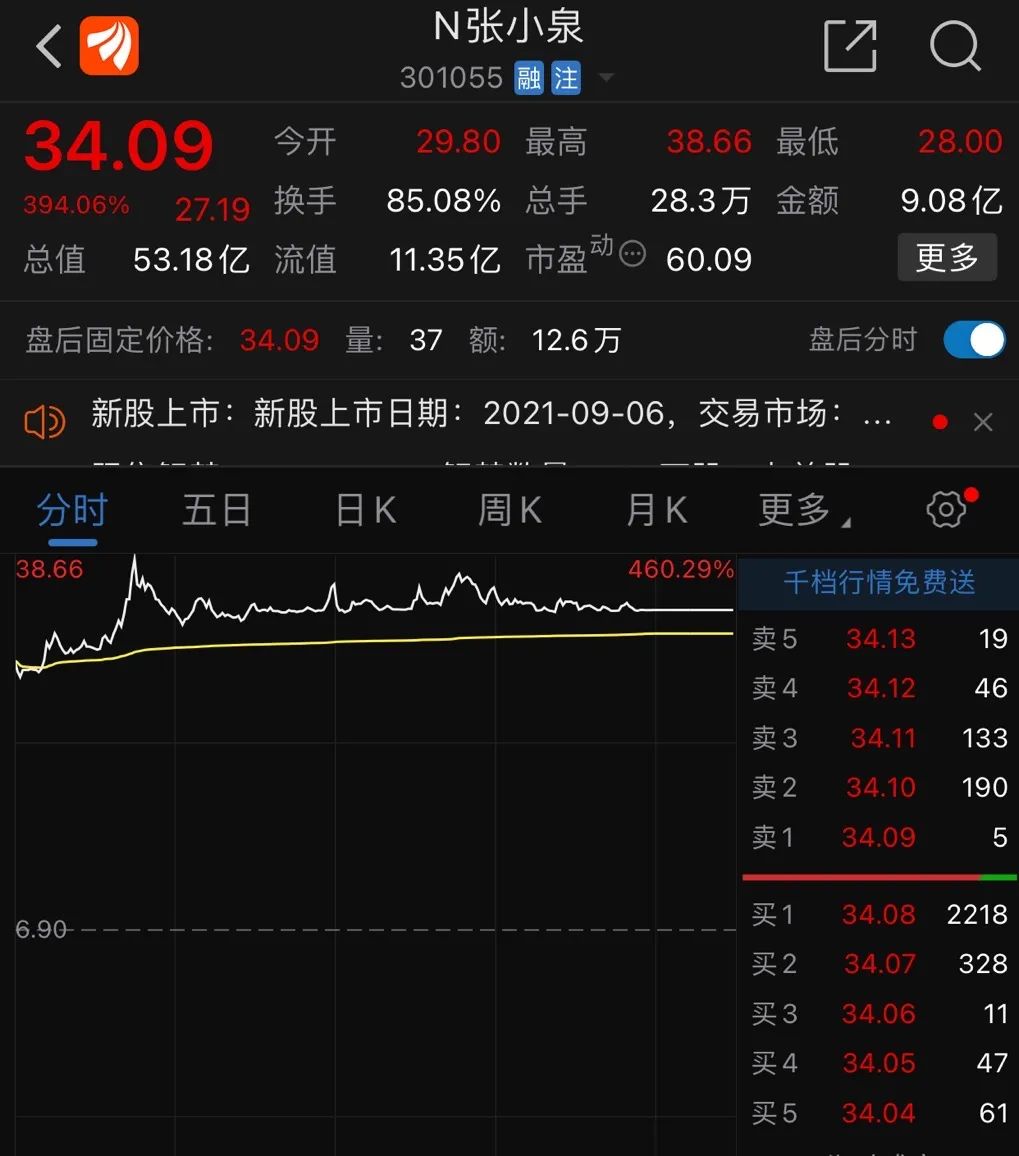Open the search magnifier icon
Image resolution: width=1019 pixels, height=1156 pixels.
(x=954, y=46)
